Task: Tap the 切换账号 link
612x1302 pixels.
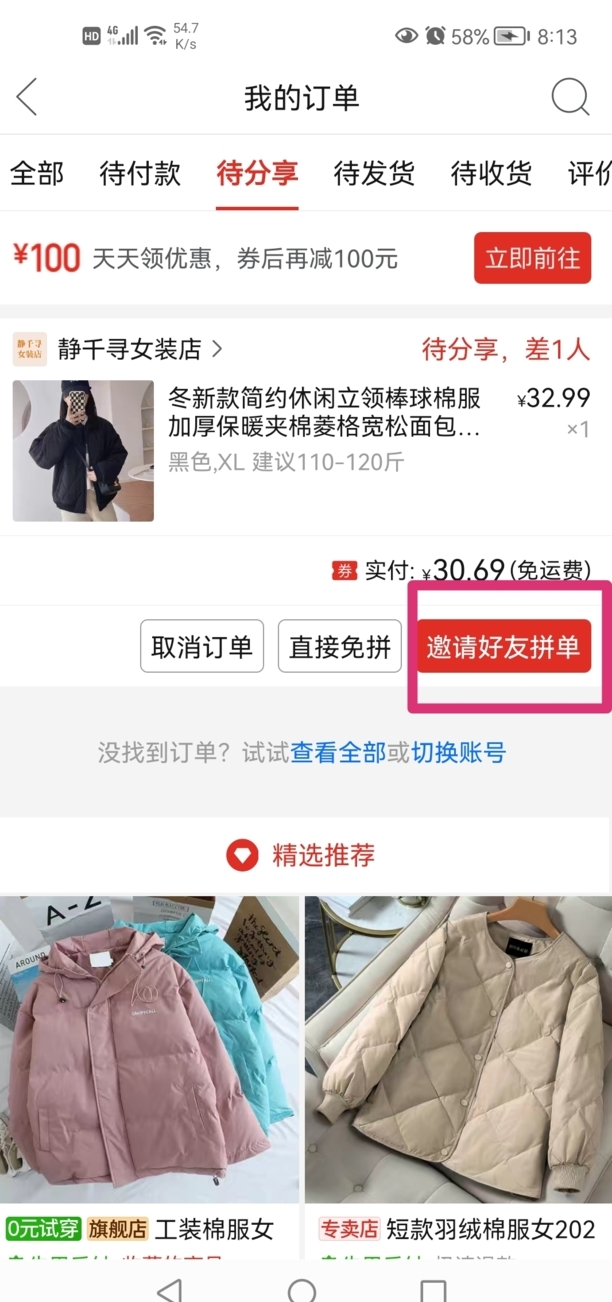Action: point(459,752)
